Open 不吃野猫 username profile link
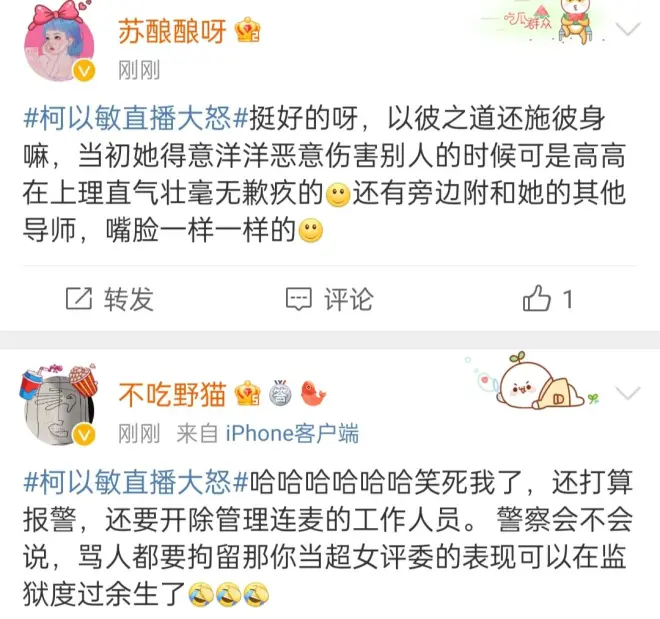Screen dimensions: 660x619 coord(172,394)
